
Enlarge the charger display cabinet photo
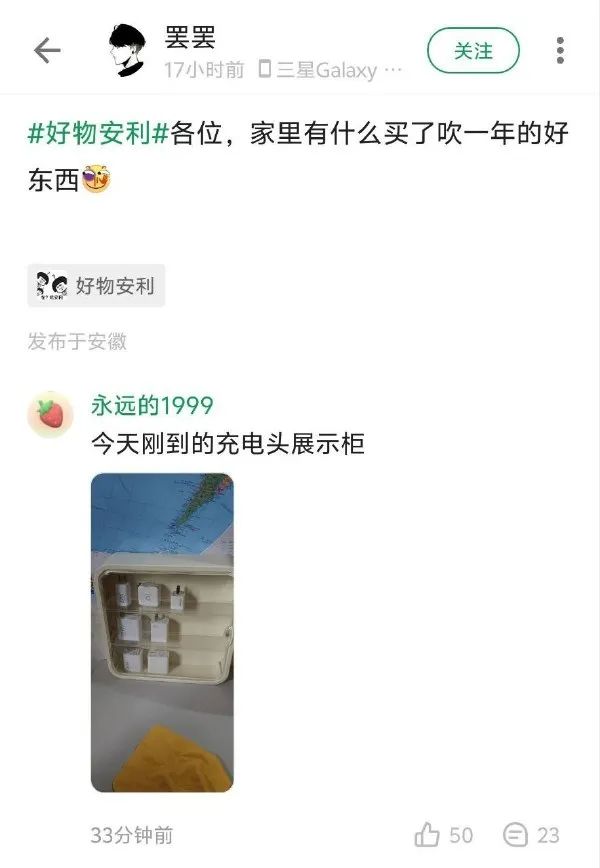(x=162, y=632)
